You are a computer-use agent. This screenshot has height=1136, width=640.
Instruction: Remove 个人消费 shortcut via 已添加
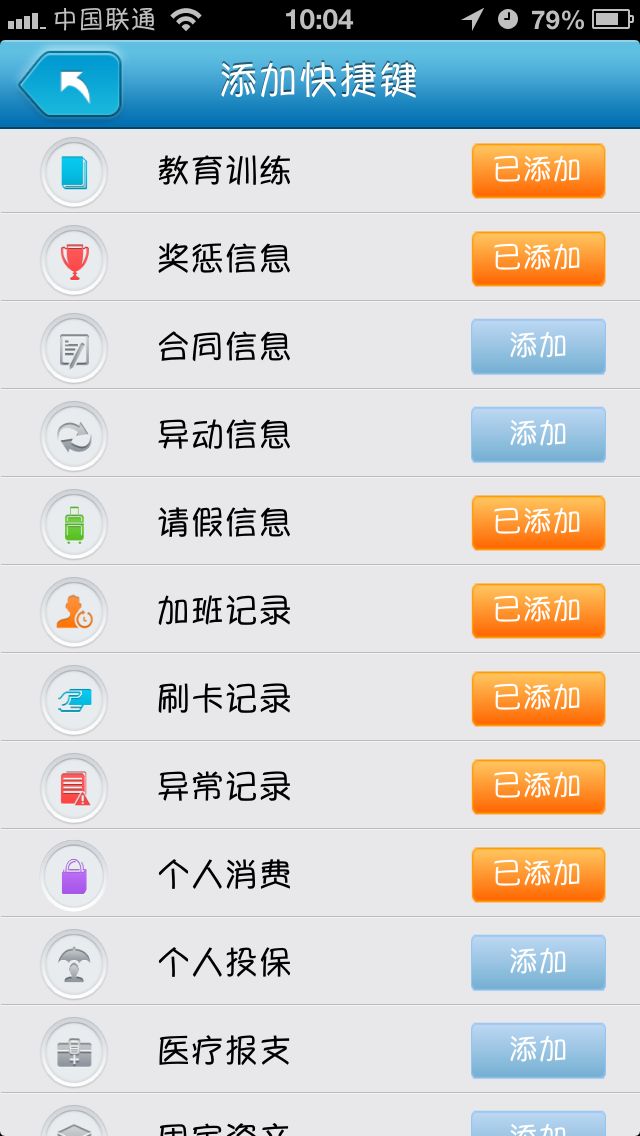pyautogui.click(x=538, y=875)
